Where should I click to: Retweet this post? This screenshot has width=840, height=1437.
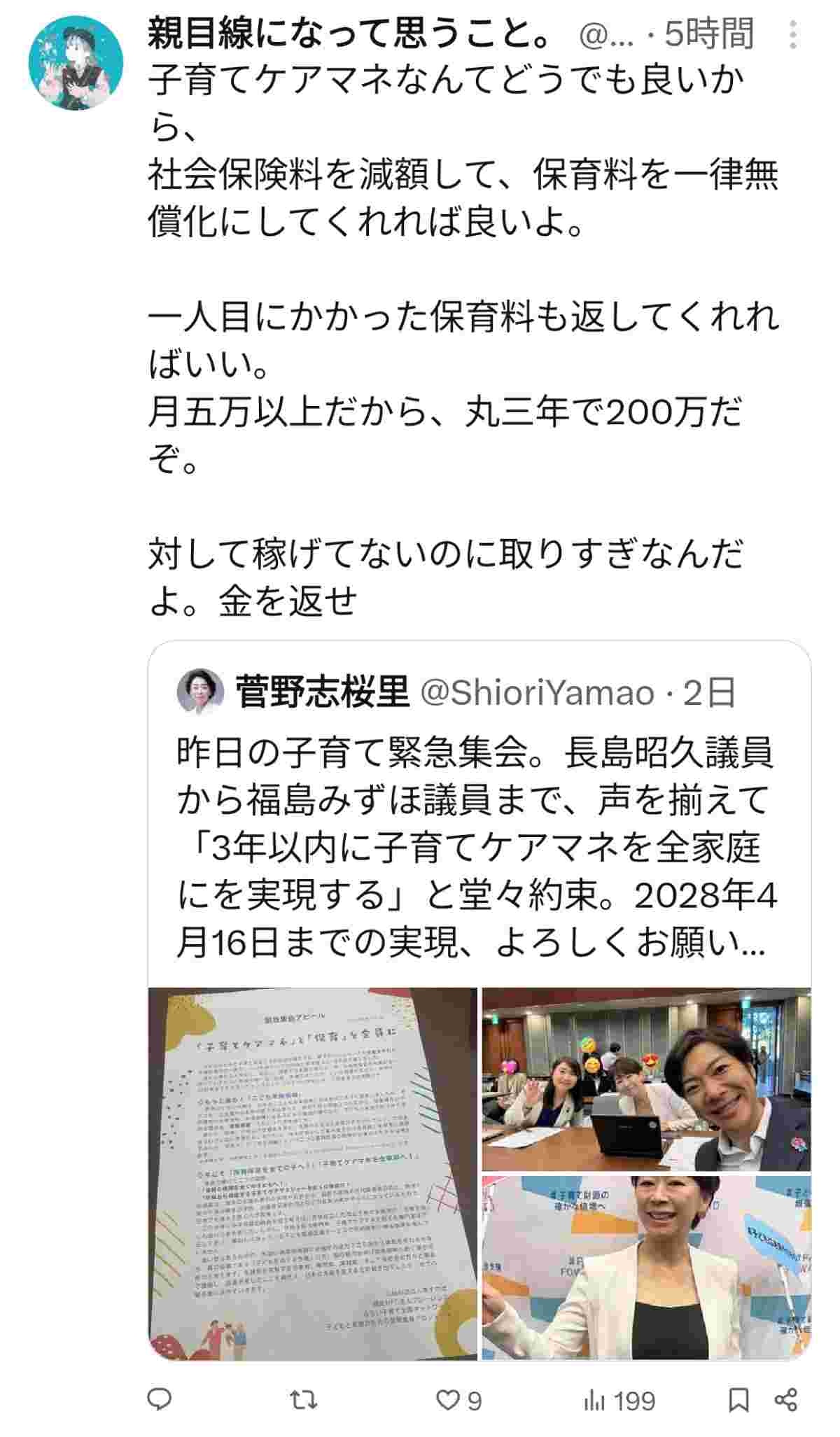304,1400
